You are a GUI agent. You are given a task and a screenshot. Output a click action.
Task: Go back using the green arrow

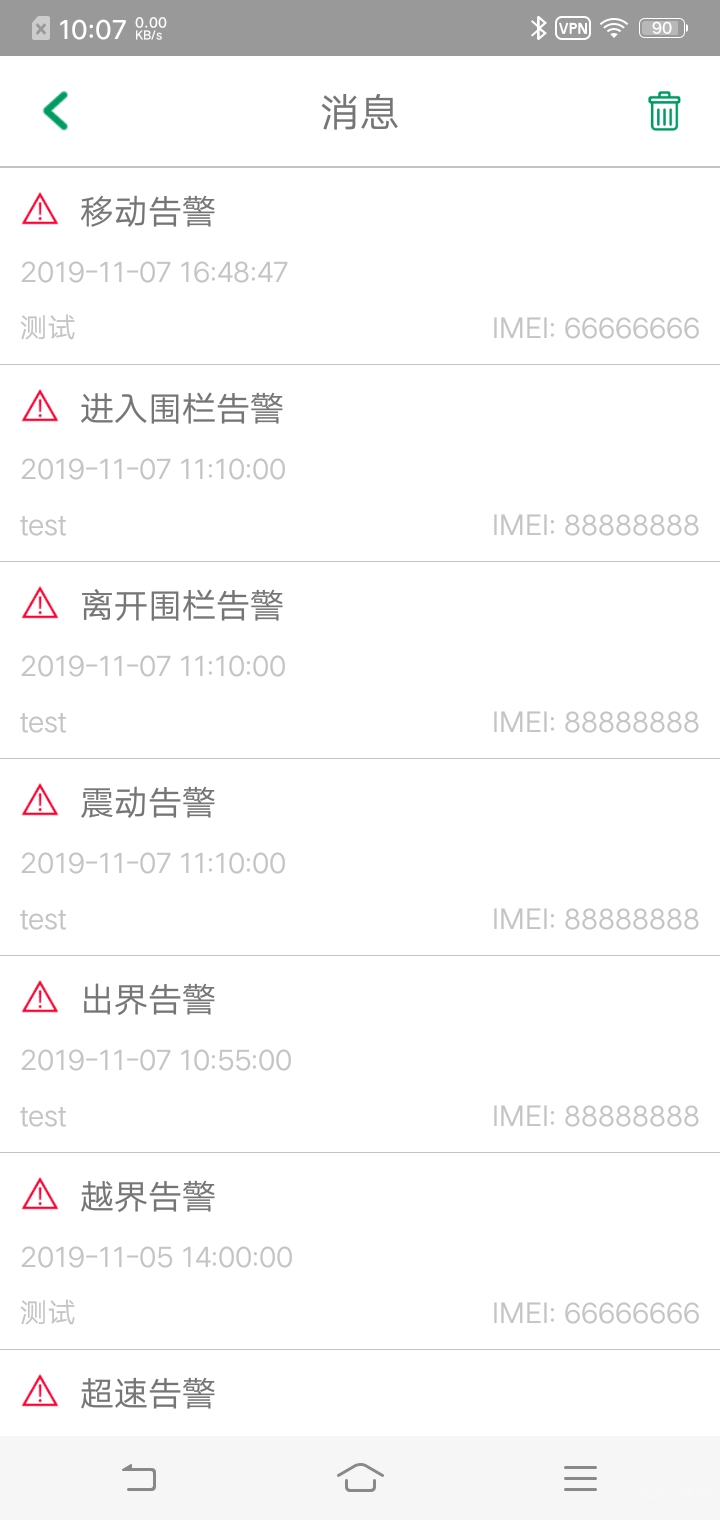pyautogui.click(x=56, y=111)
